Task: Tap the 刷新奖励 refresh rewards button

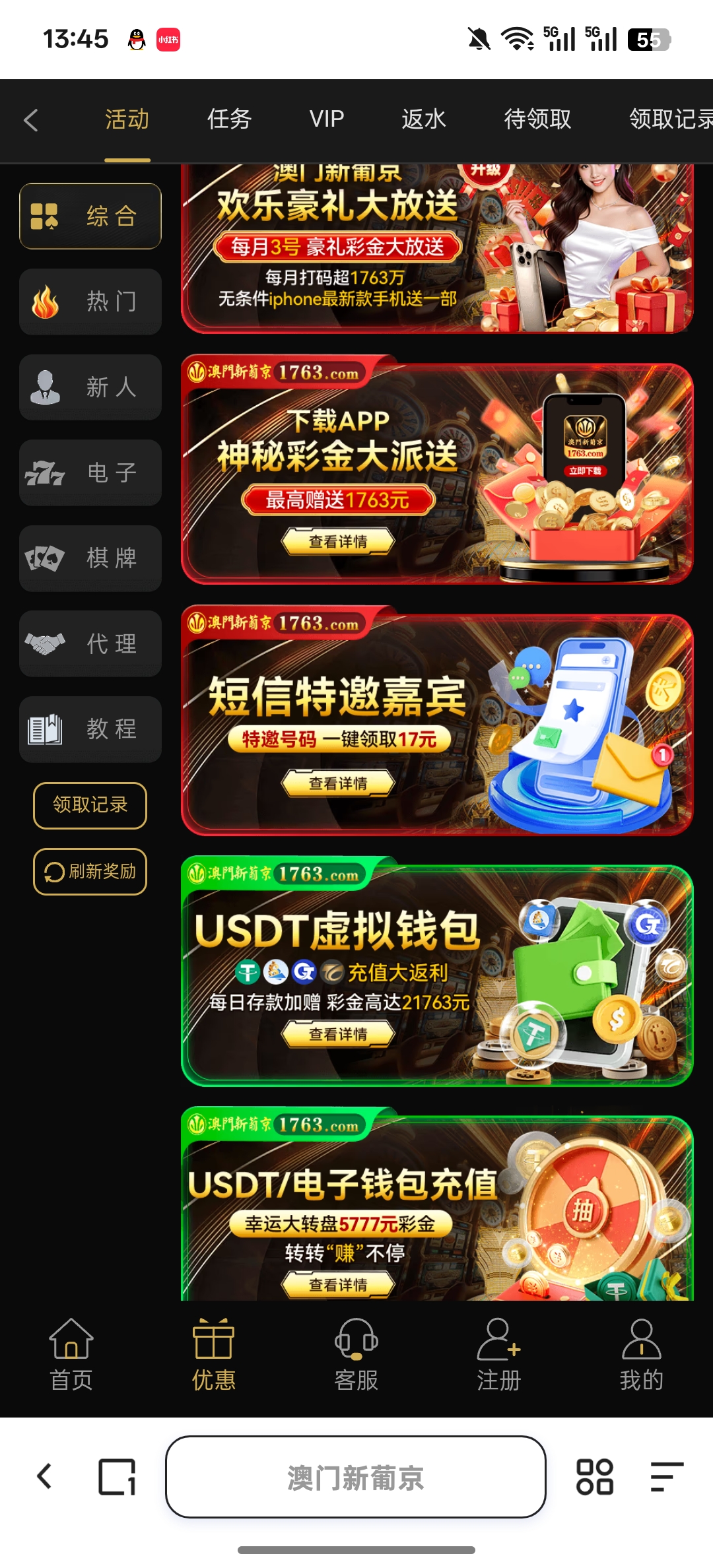Action: coord(90,871)
